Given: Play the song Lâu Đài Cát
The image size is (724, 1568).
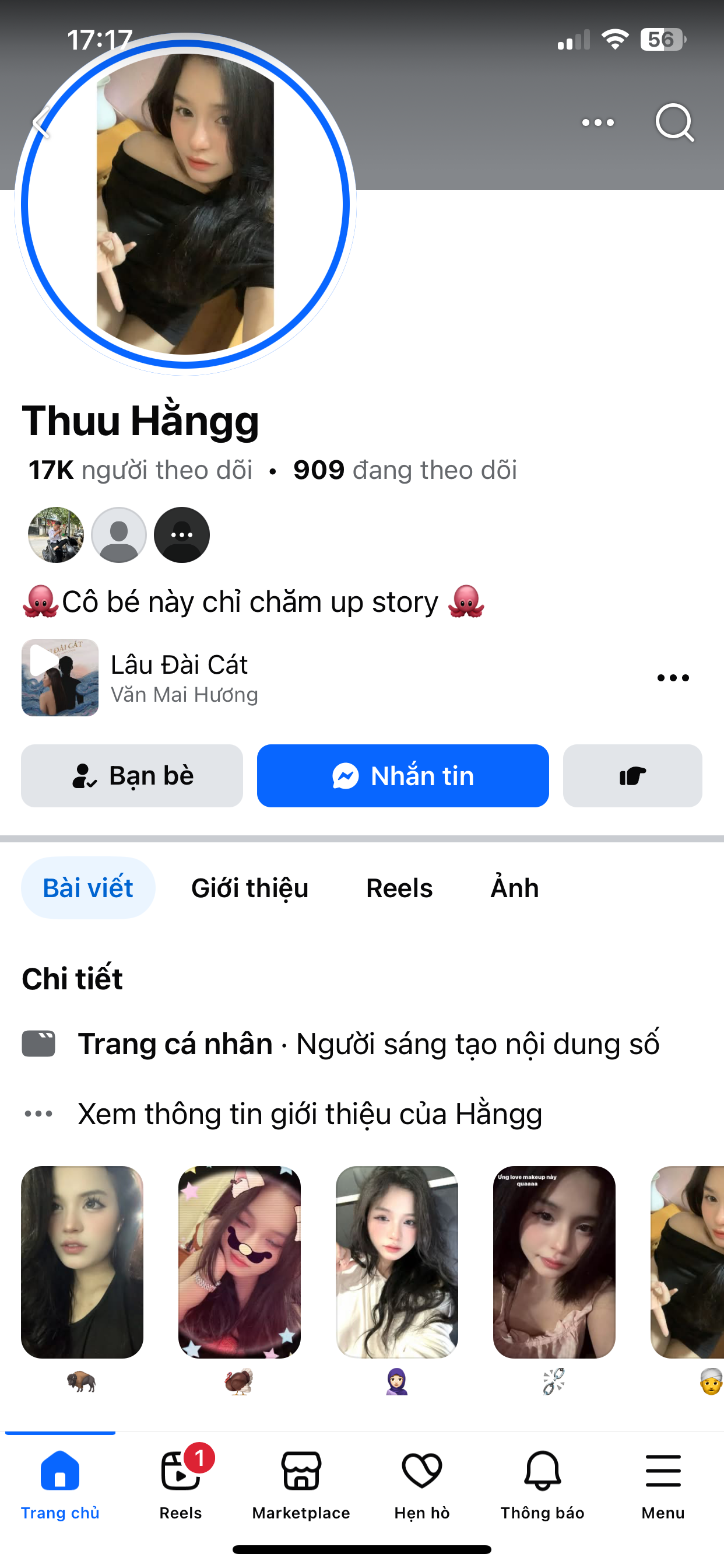Looking at the screenshot, I should [x=59, y=677].
